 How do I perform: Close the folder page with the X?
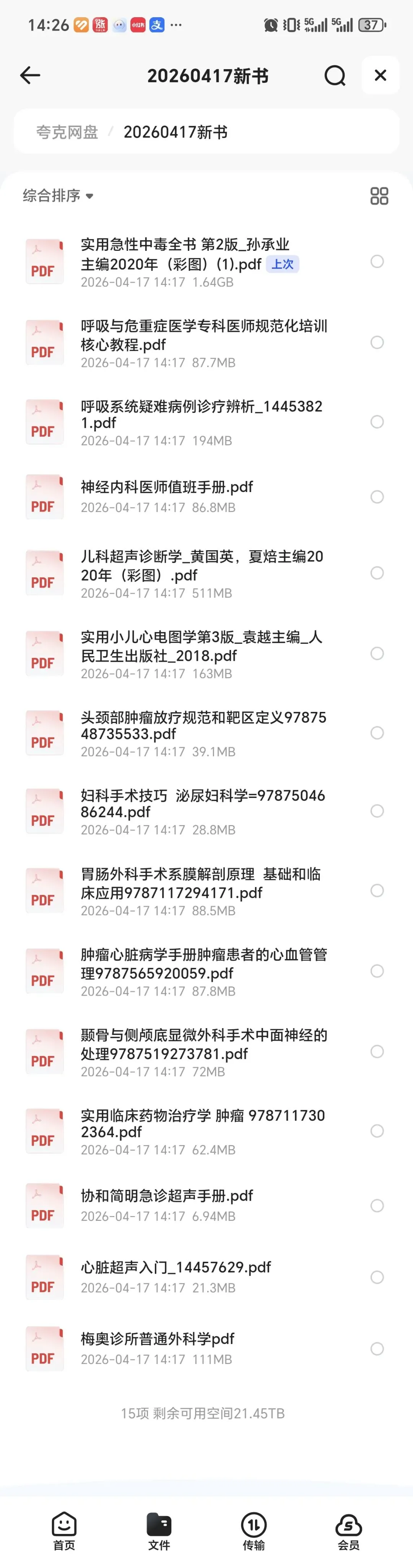pos(380,75)
